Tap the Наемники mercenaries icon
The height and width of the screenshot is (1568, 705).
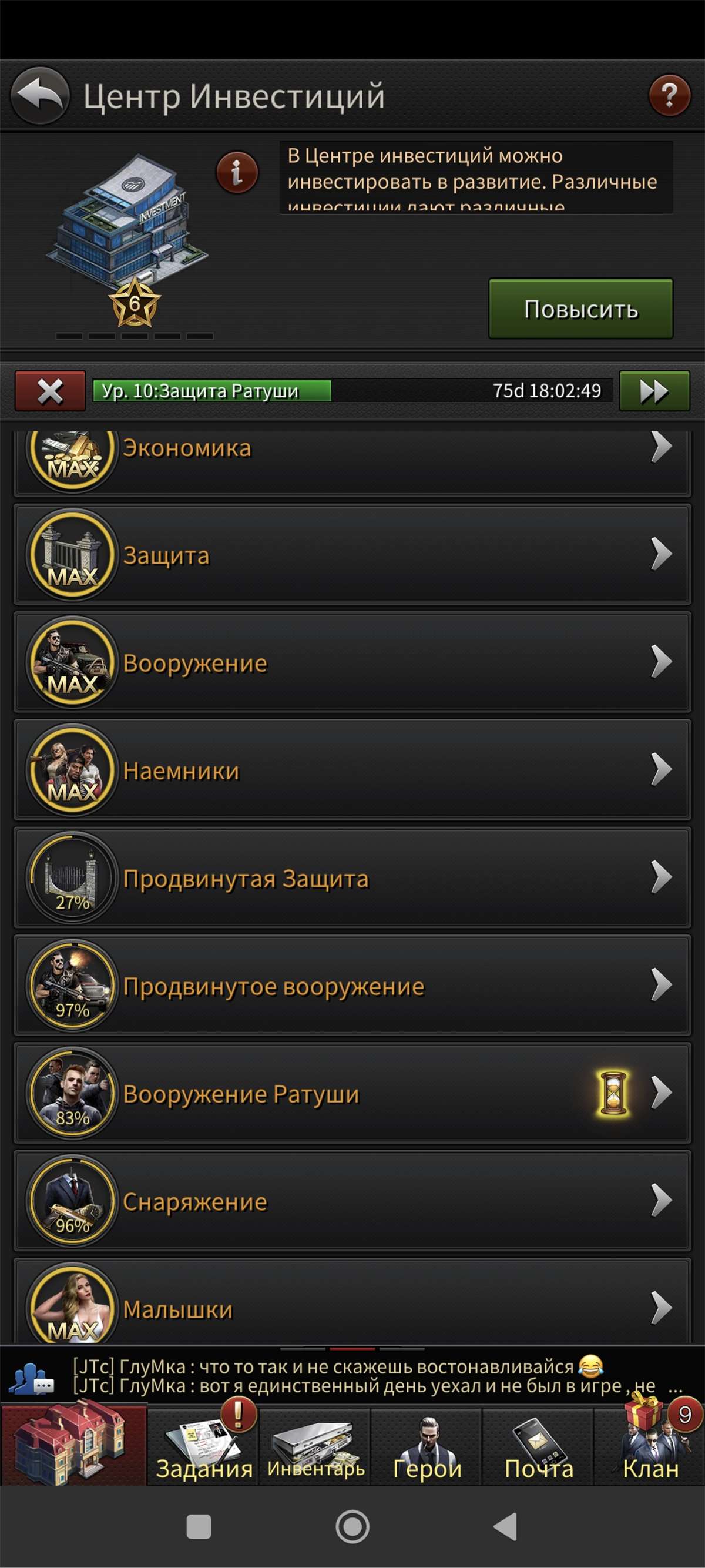point(71,770)
